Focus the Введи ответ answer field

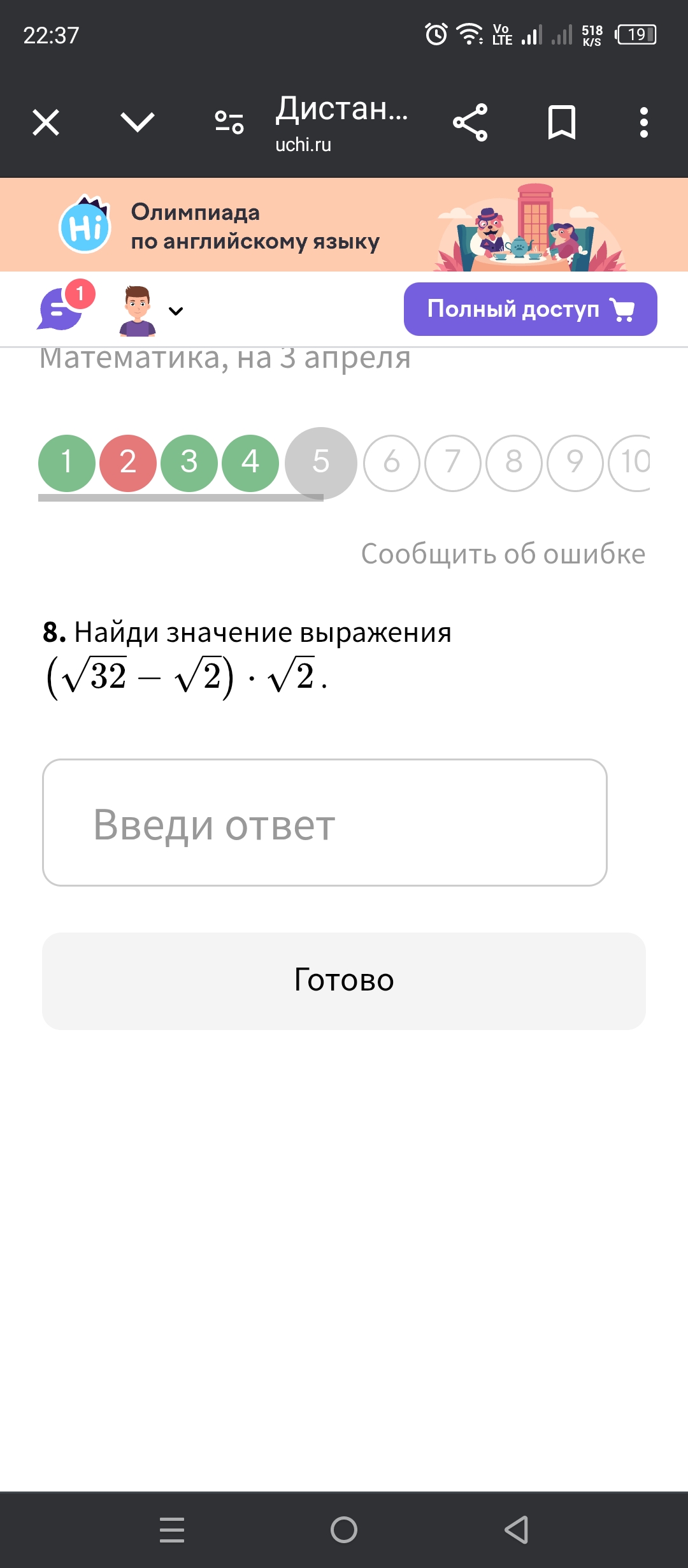pyautogui.click(x=325, y=822)
